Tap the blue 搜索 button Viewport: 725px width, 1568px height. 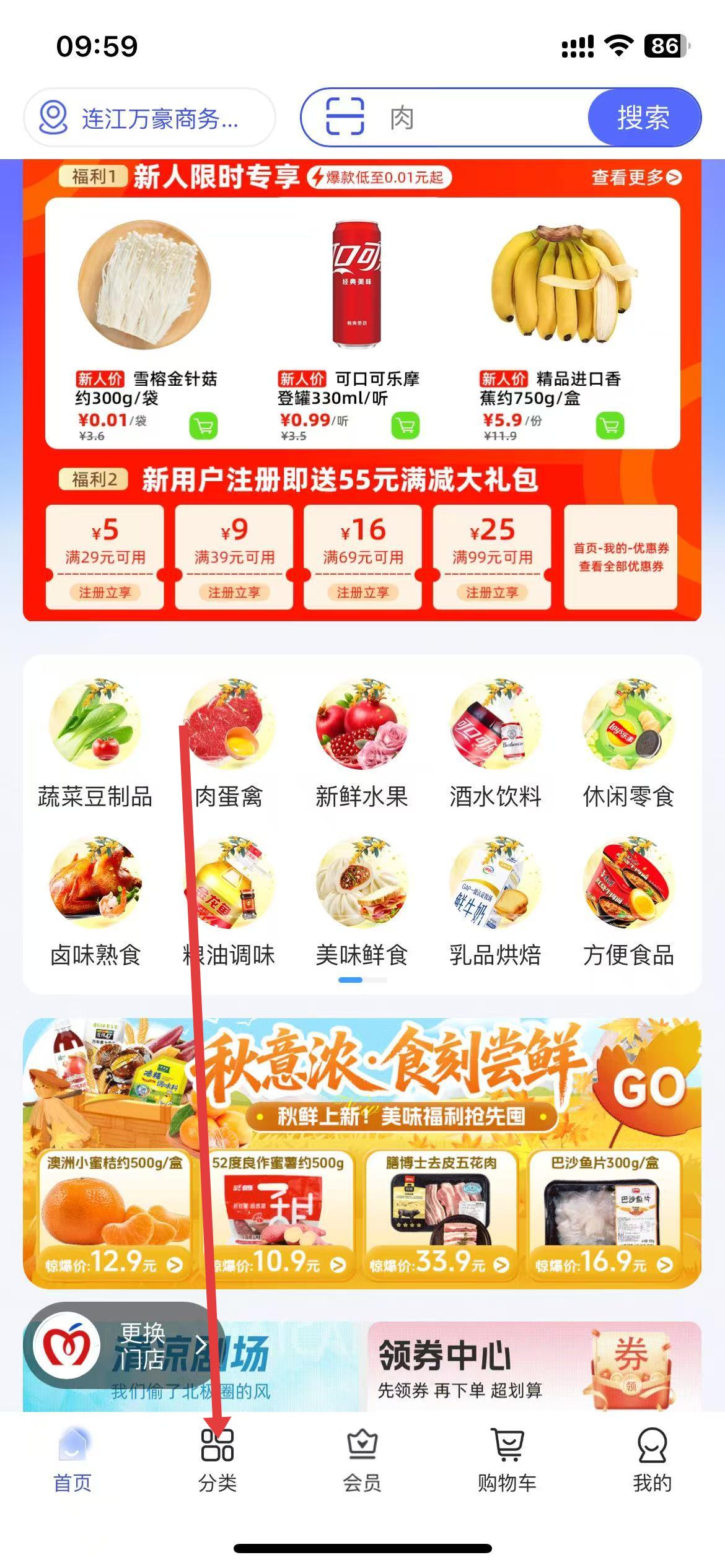pos(643,118)
